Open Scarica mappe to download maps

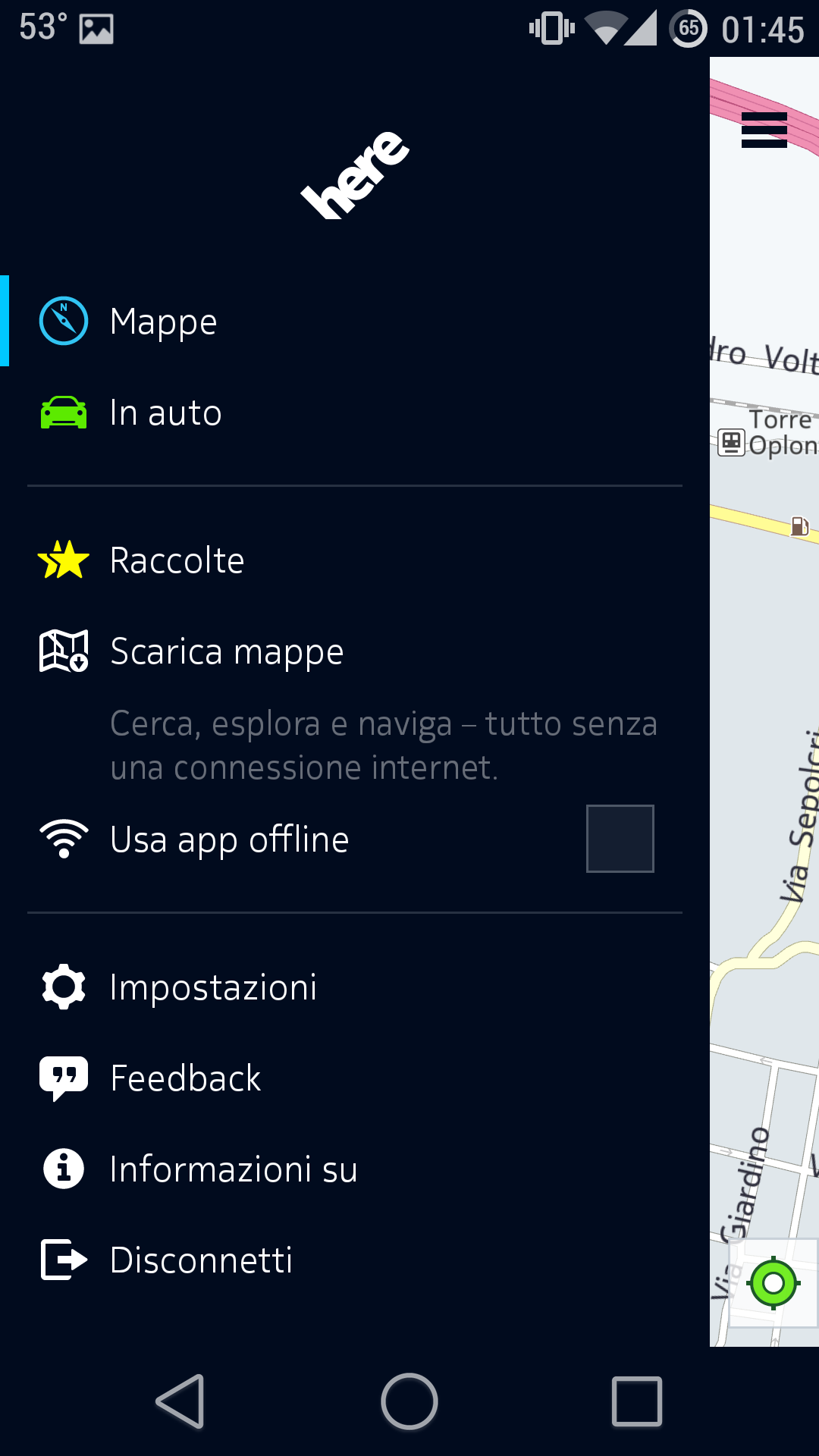[355, 651]
